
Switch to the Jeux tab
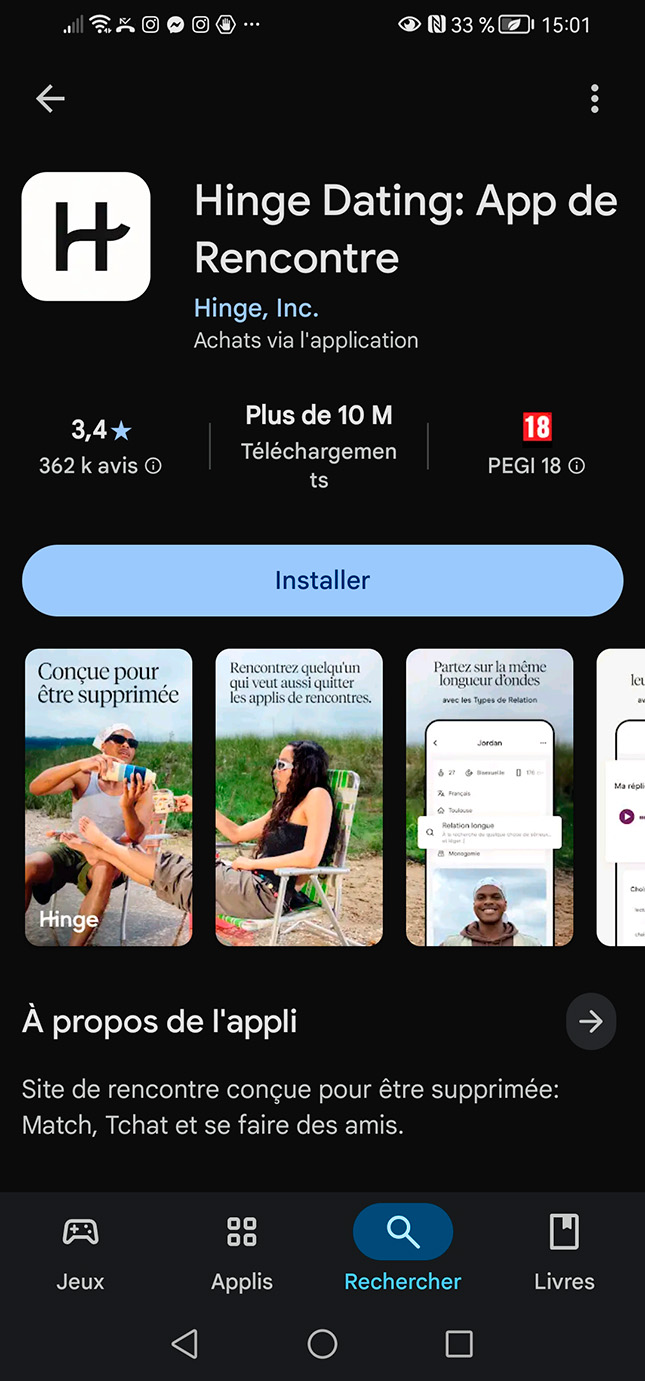tap(80, 1250)
